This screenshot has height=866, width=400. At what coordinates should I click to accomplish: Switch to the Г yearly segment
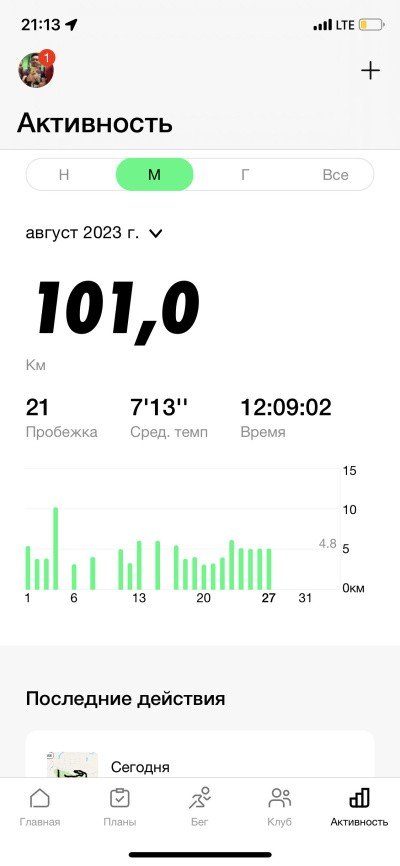[245, 175]
